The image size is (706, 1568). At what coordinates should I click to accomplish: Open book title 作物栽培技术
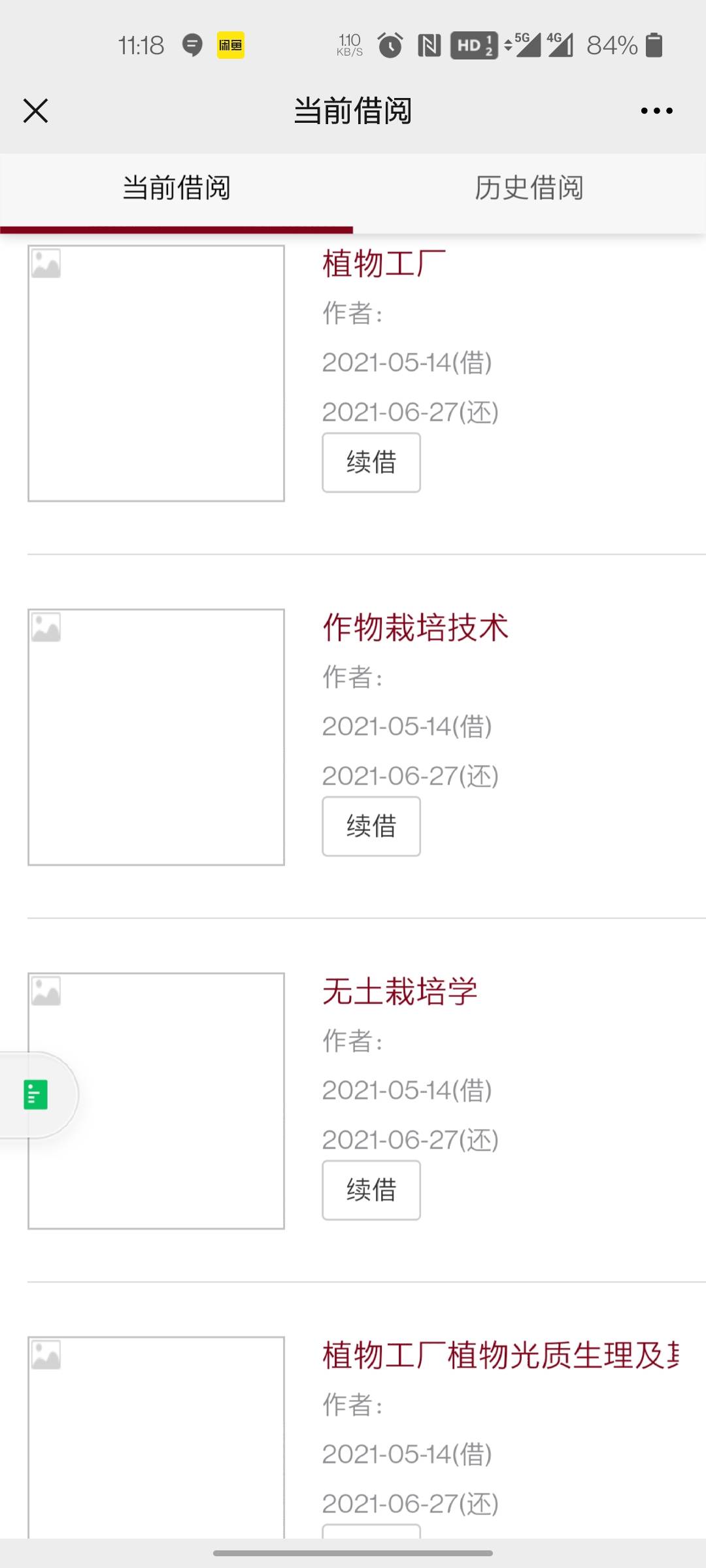415,628
